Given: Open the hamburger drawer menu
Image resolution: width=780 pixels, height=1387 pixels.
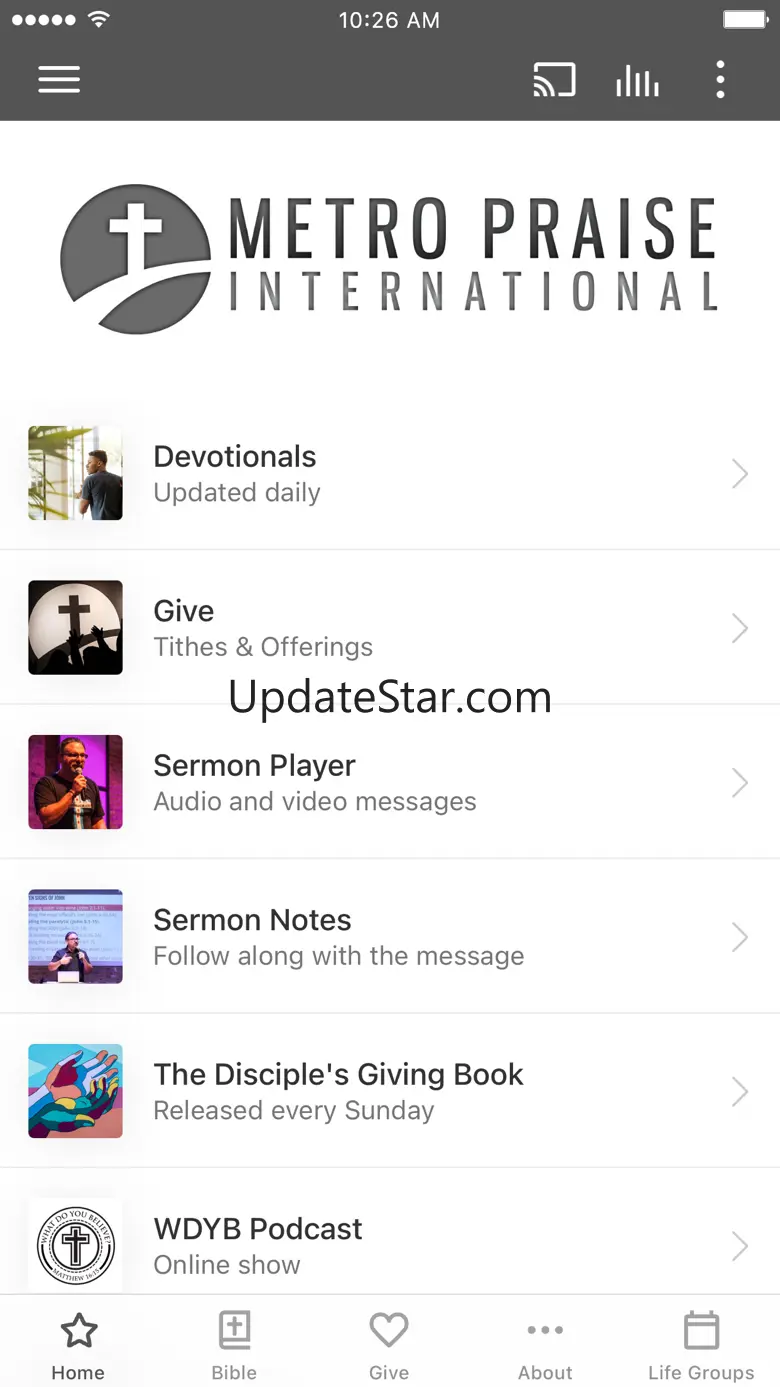Looking at the screenshot, I should click(59, 80).
